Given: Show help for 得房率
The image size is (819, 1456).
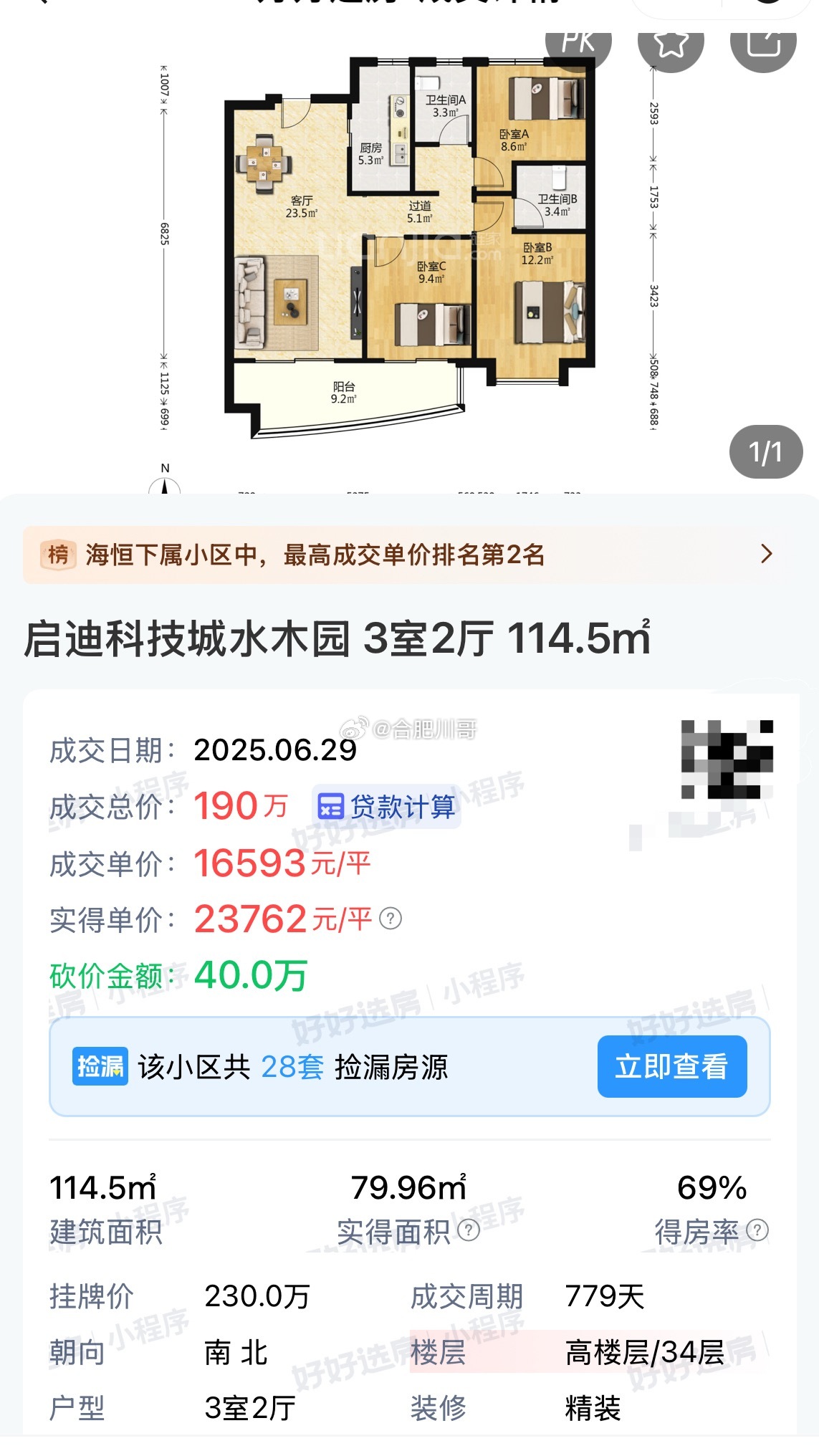Looking at the screenshot, I should click(757, 1230).
